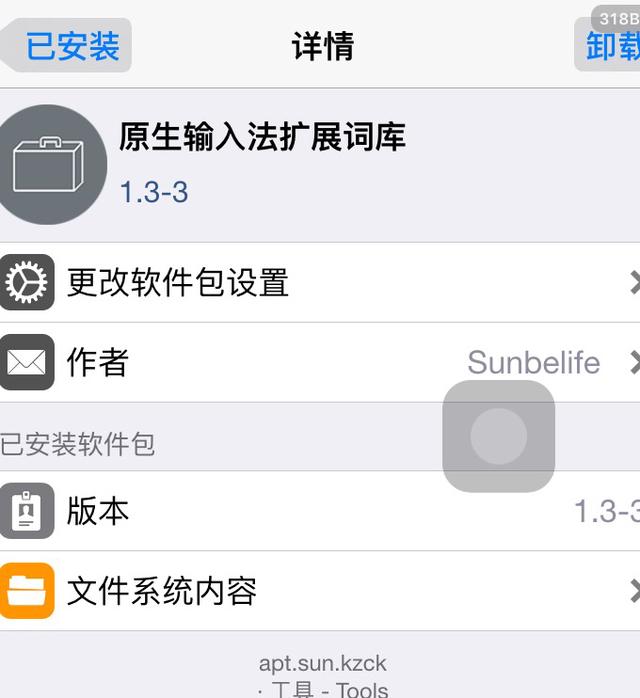The width and height of the screenshot is (640, 698).
Task: Open 文件系统内容 row
Action: coord(320,591)
